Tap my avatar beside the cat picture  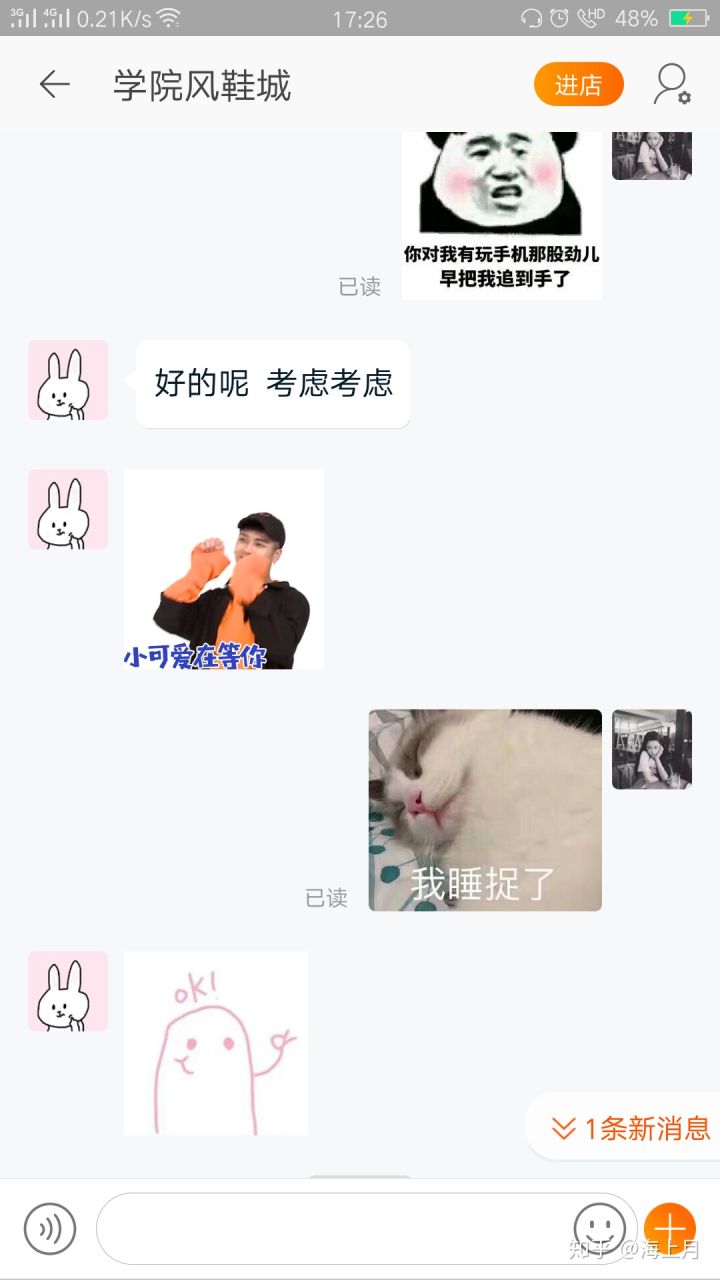[651, 749]
